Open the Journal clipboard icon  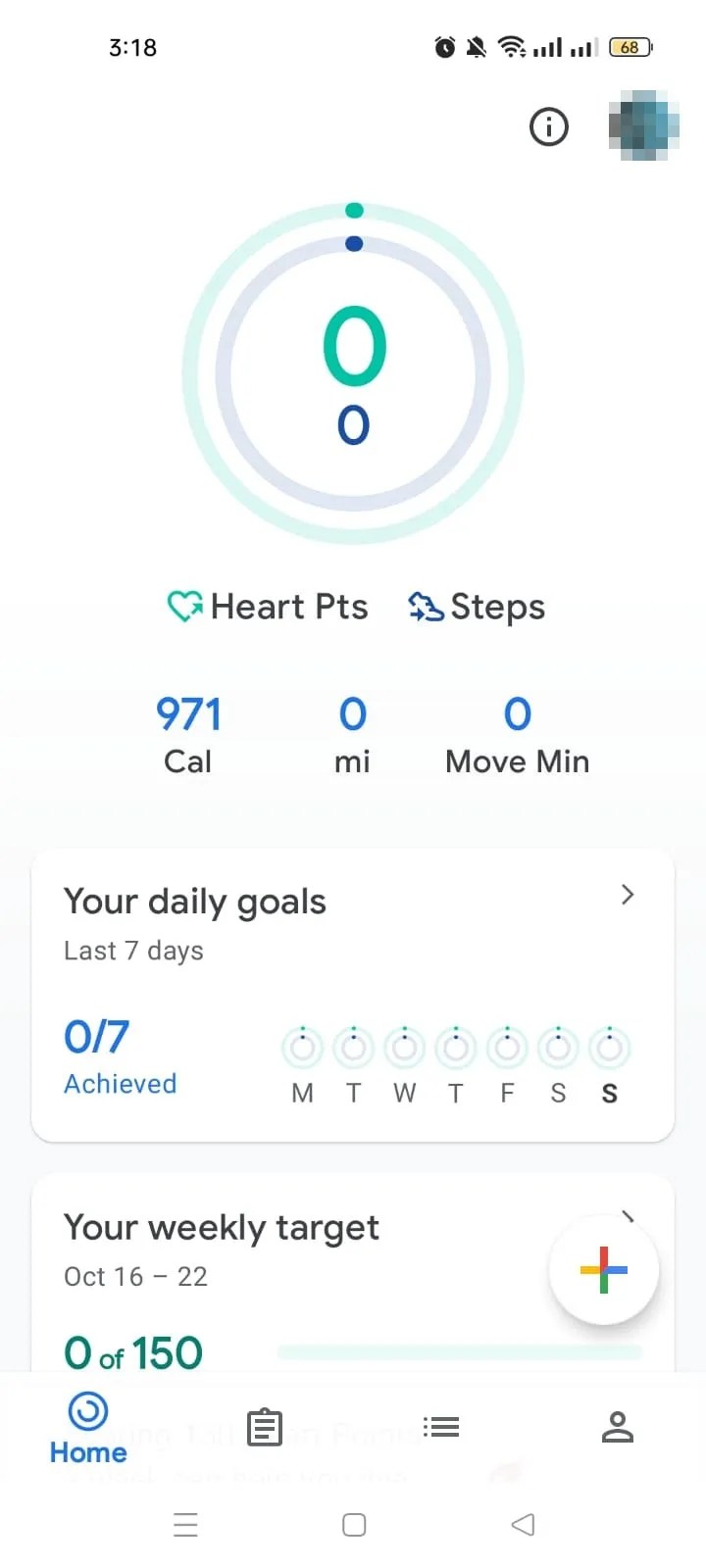265,1427
